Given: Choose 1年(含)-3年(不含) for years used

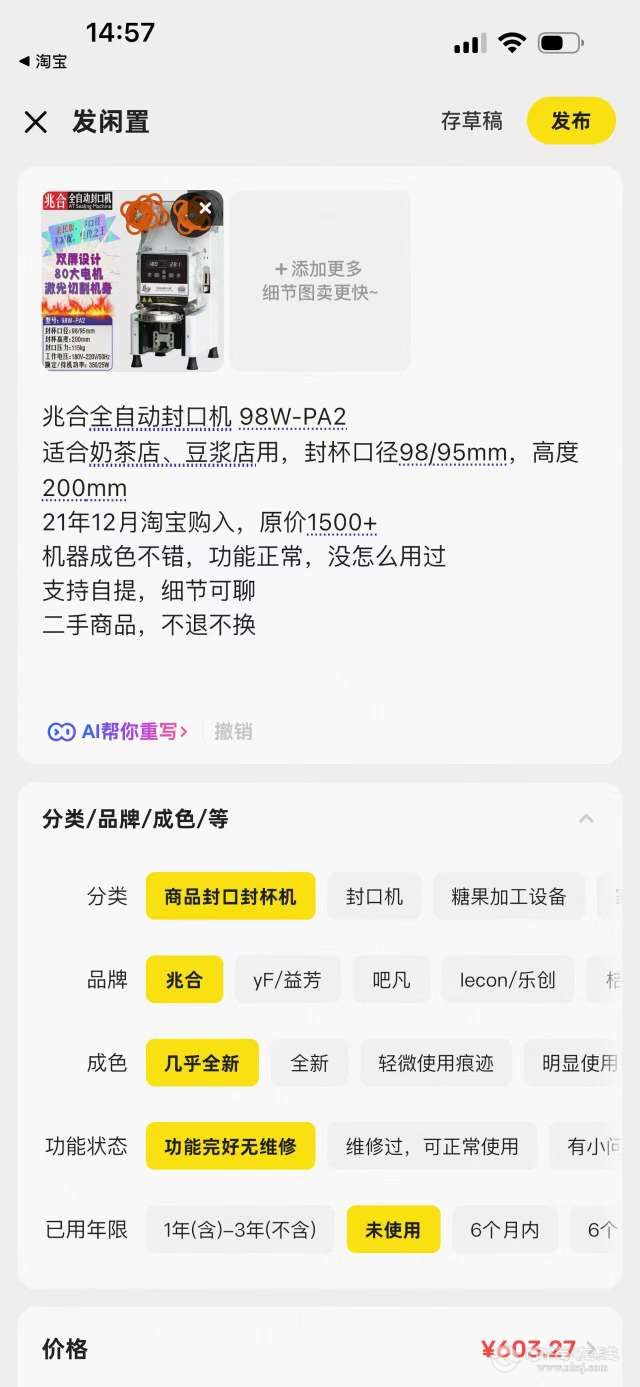Looking at the screenshot, I should 240,1229.
